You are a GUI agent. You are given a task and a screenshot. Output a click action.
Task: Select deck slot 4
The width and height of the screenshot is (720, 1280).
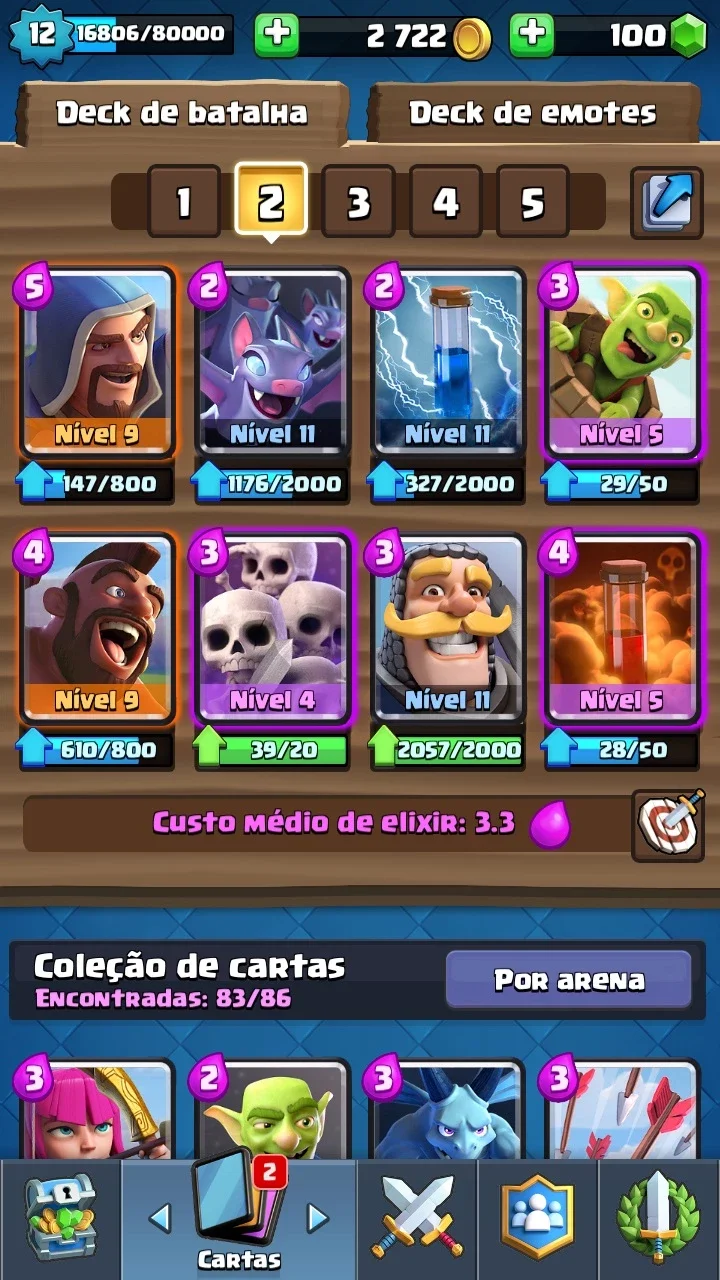(445, 202)
